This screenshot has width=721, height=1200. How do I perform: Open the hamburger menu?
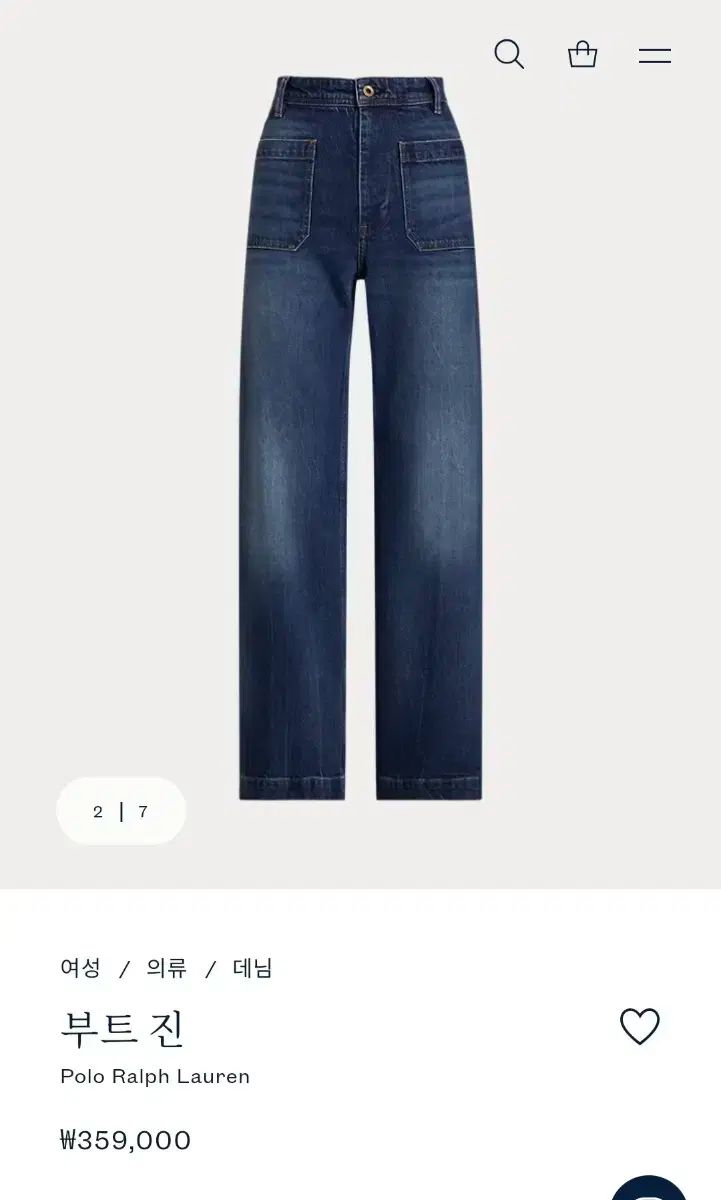point(655,56)
